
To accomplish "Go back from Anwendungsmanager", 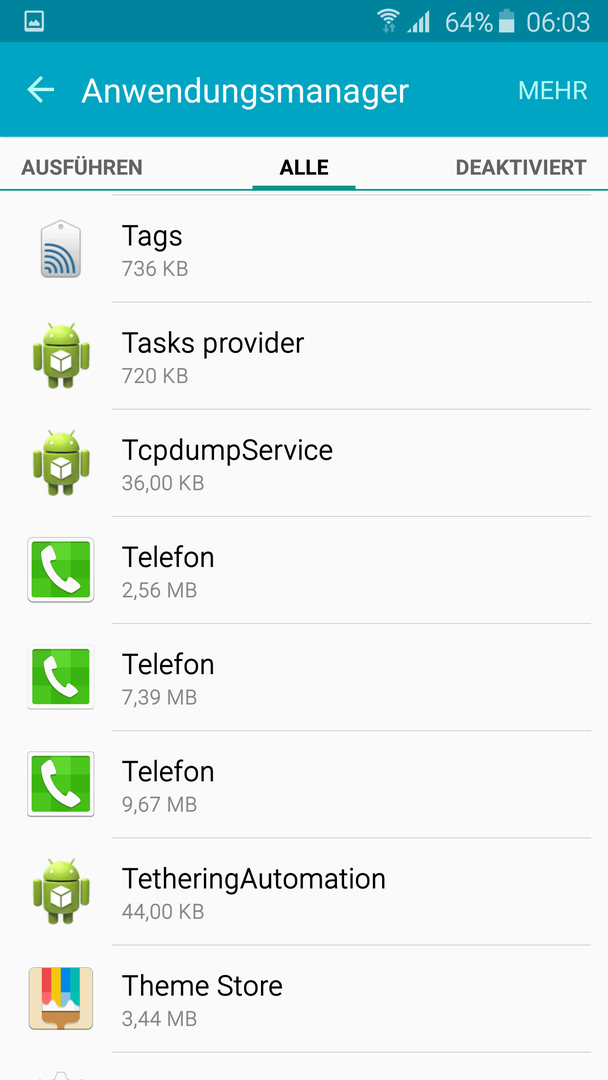I will coord(41,90).
